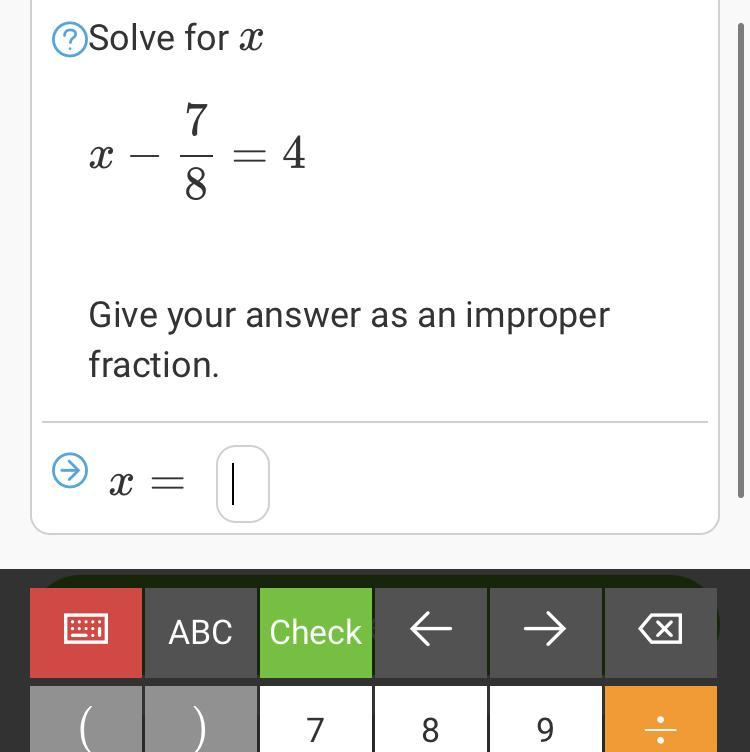Insert the division sign
Image resolution: width=750 pixels, height=752 pixels.
[661, 719]
